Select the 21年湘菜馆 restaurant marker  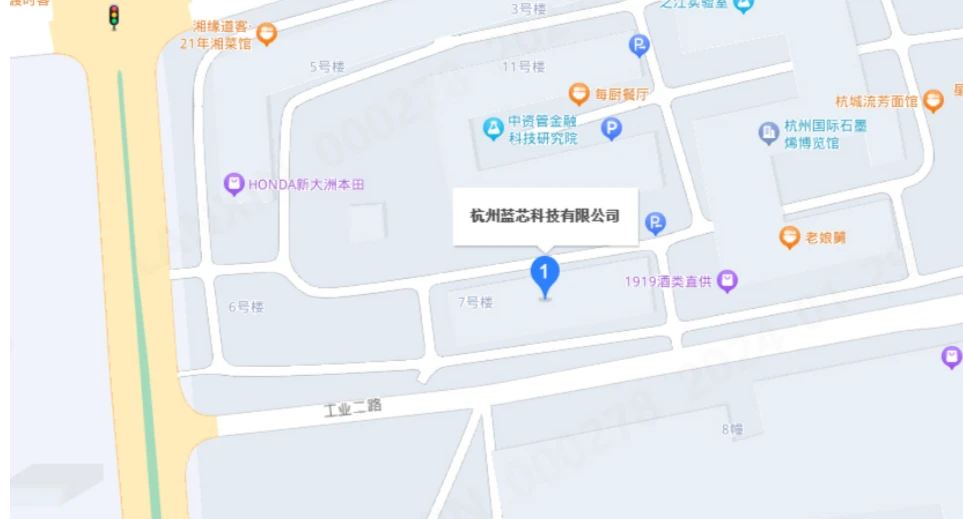pos(267,36)
